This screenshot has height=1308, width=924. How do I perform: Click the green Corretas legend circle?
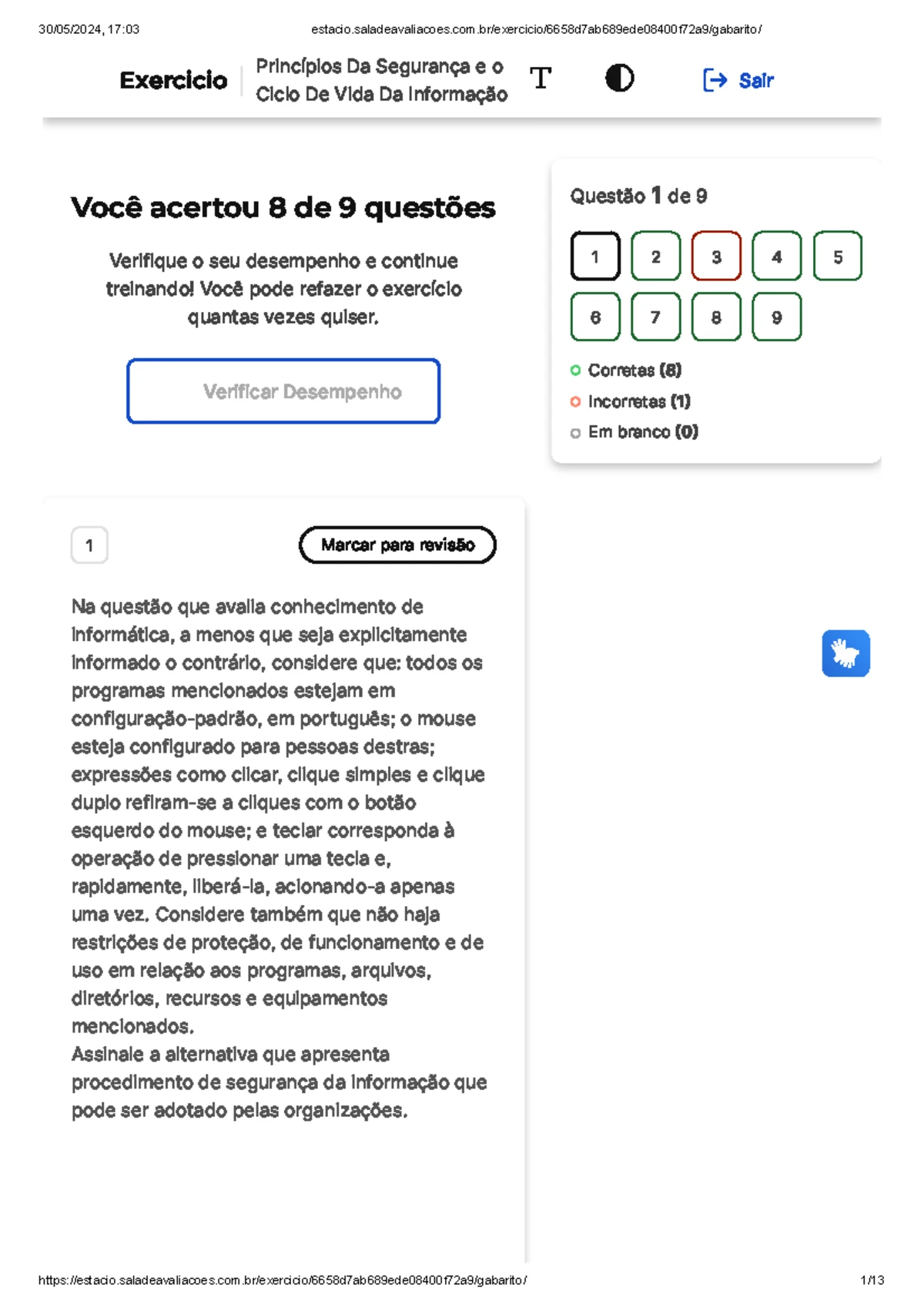tap(575, 371)
